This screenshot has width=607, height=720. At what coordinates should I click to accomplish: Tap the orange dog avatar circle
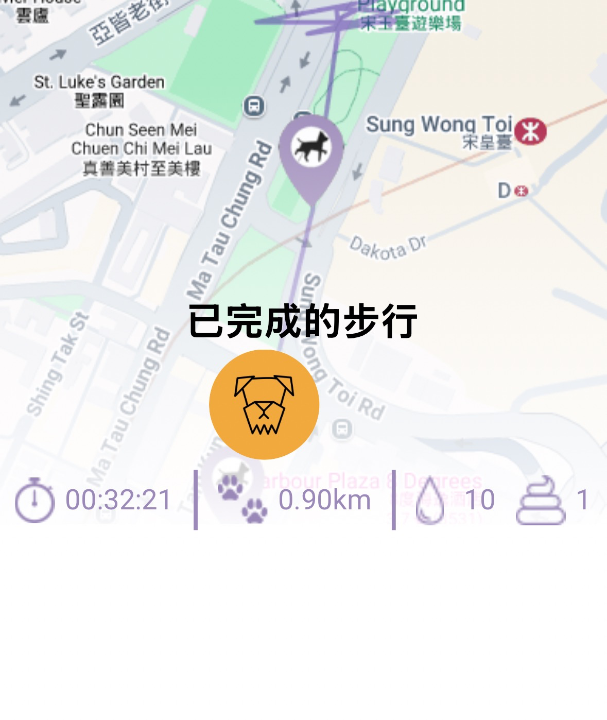point(264,405)
